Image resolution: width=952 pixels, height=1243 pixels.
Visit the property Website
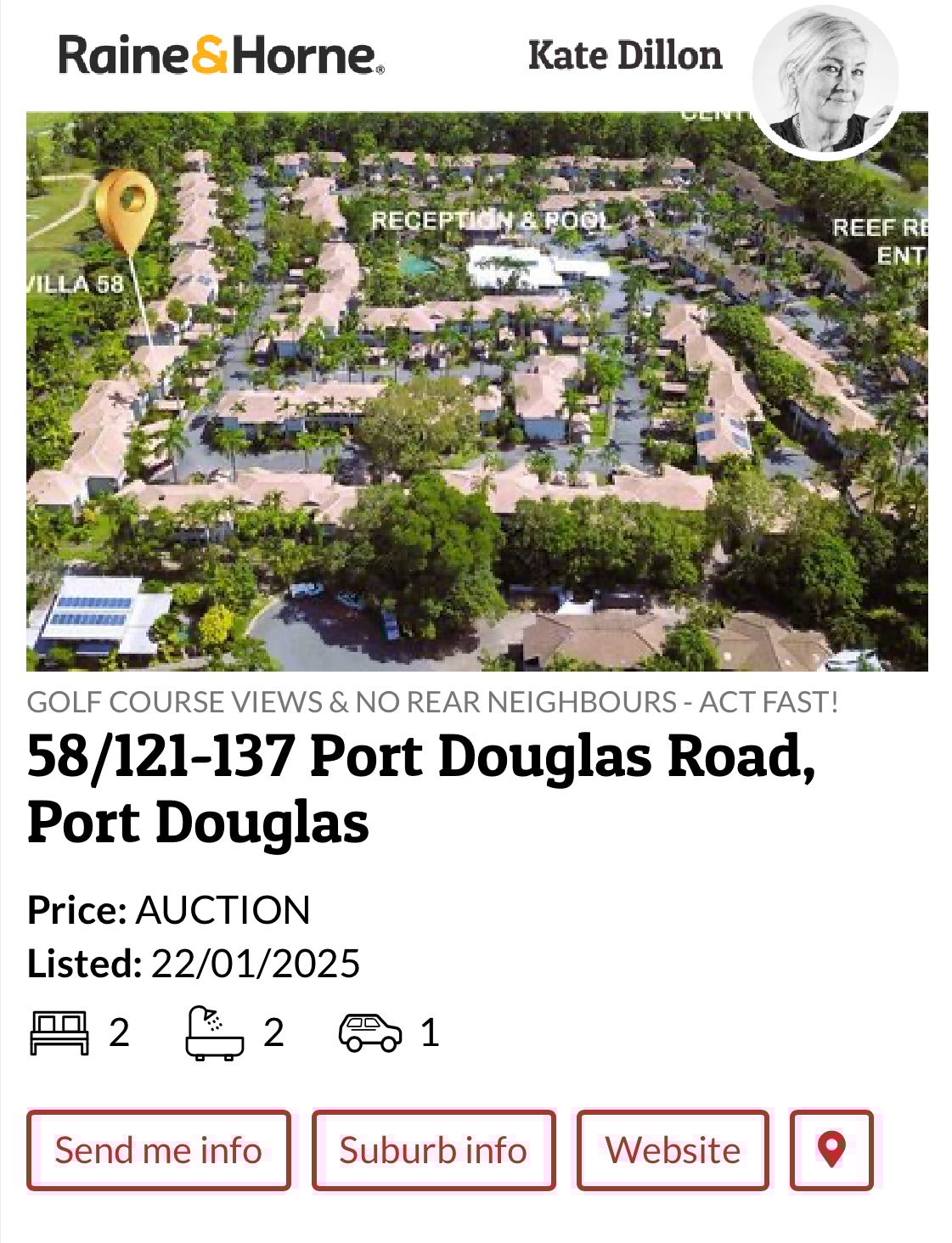pyautogui.click(x=673, y=1150)
